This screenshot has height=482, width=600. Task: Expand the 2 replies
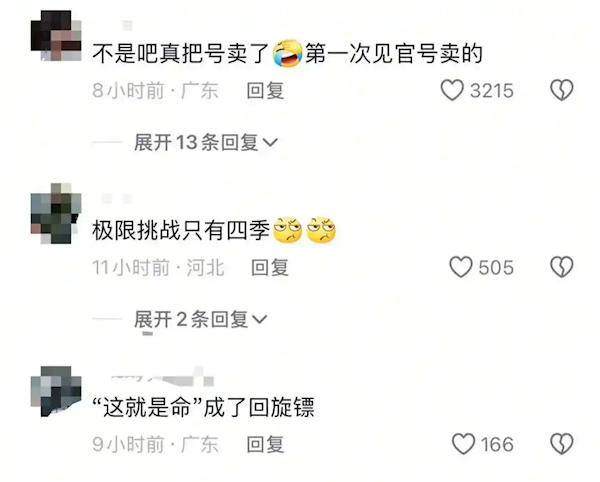pyautogui.click(x=200, y=320)
